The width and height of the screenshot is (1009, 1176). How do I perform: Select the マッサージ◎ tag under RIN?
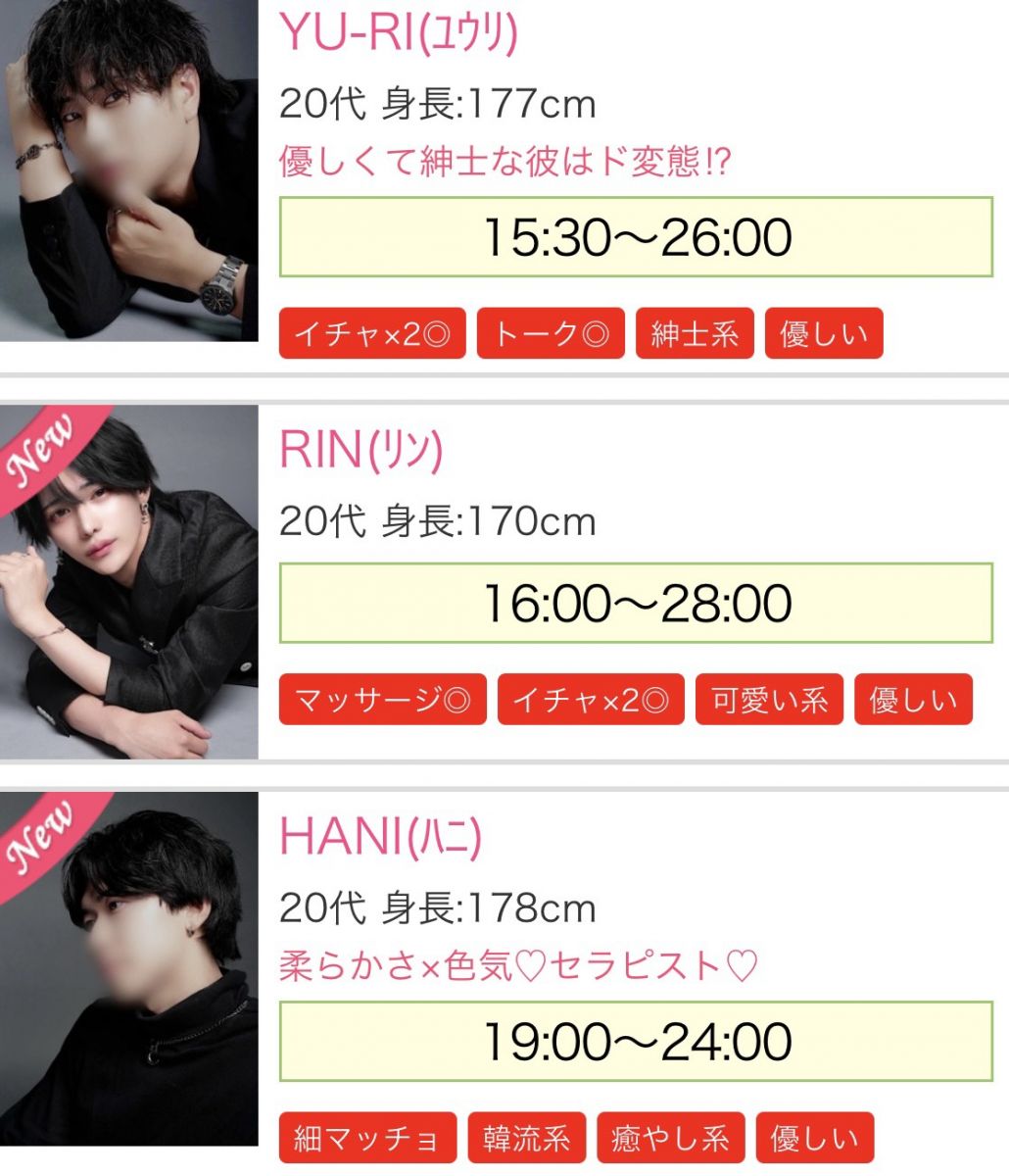(383, 700)
